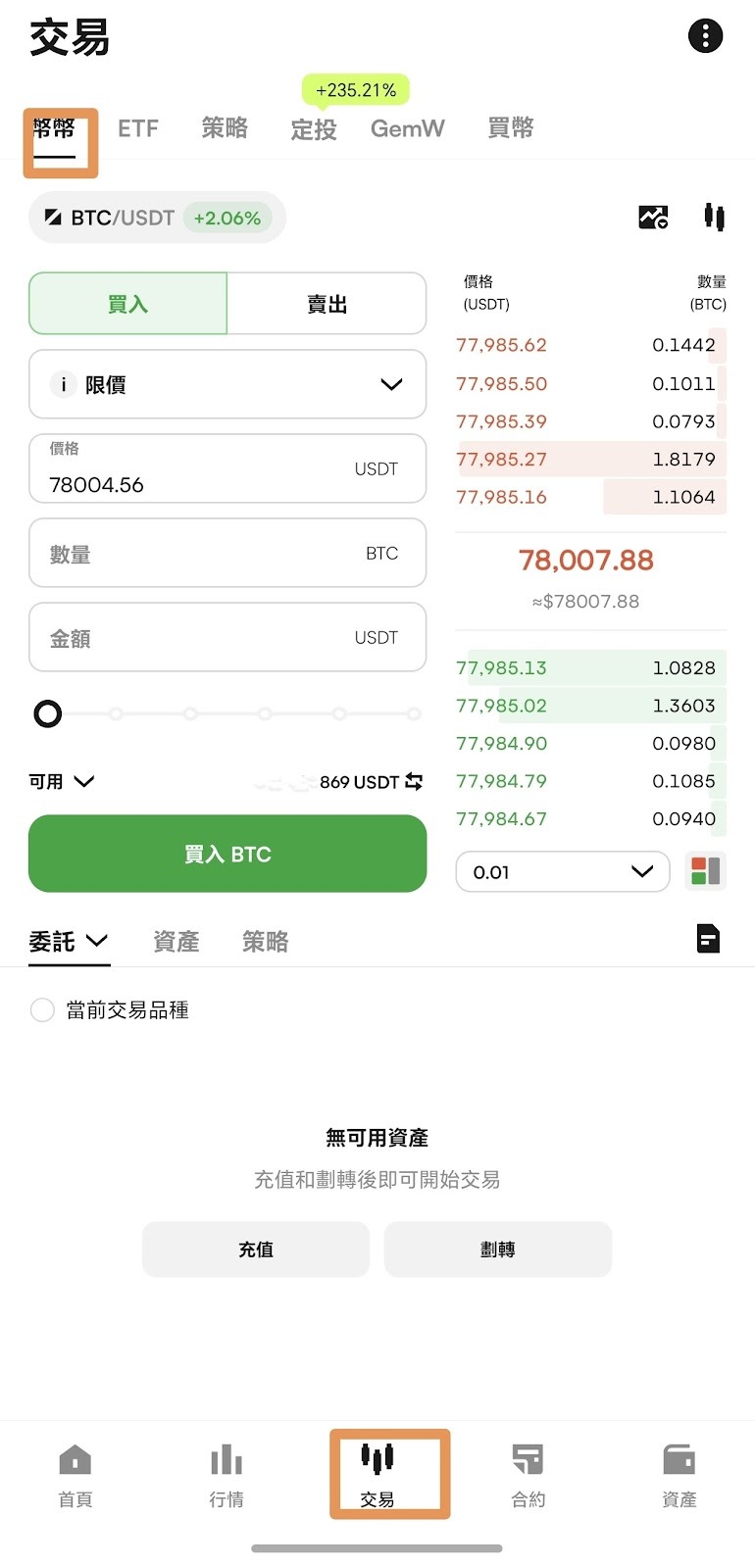
Task: Tap the 價格 price input field
Action: [x=196, y=470]
